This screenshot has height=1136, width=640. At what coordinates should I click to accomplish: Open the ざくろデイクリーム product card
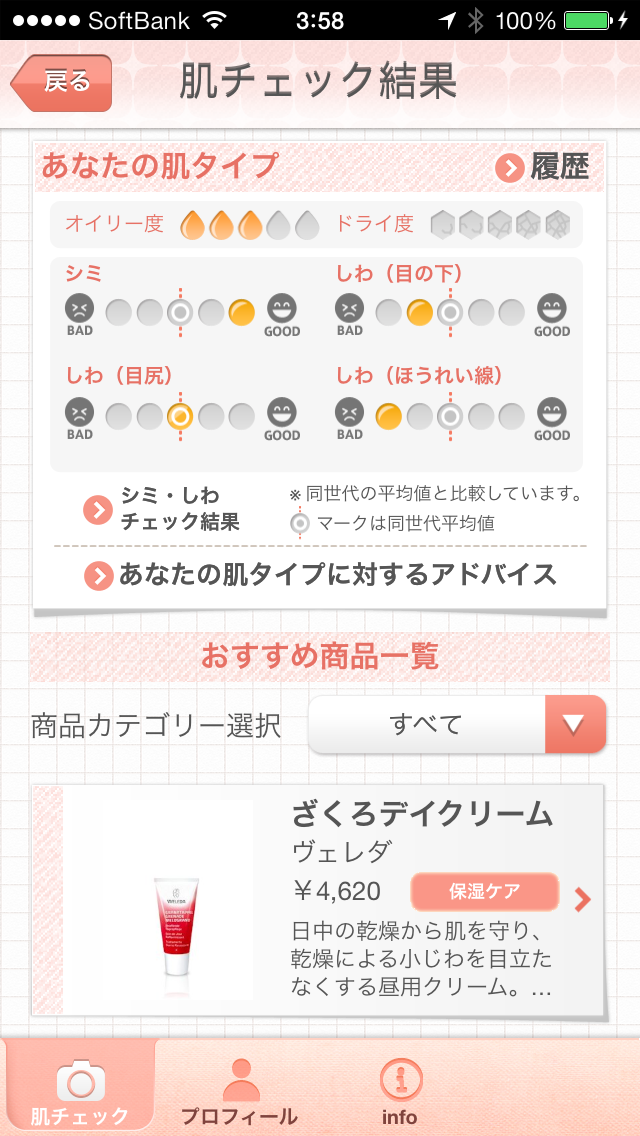(x=318, y=900)
